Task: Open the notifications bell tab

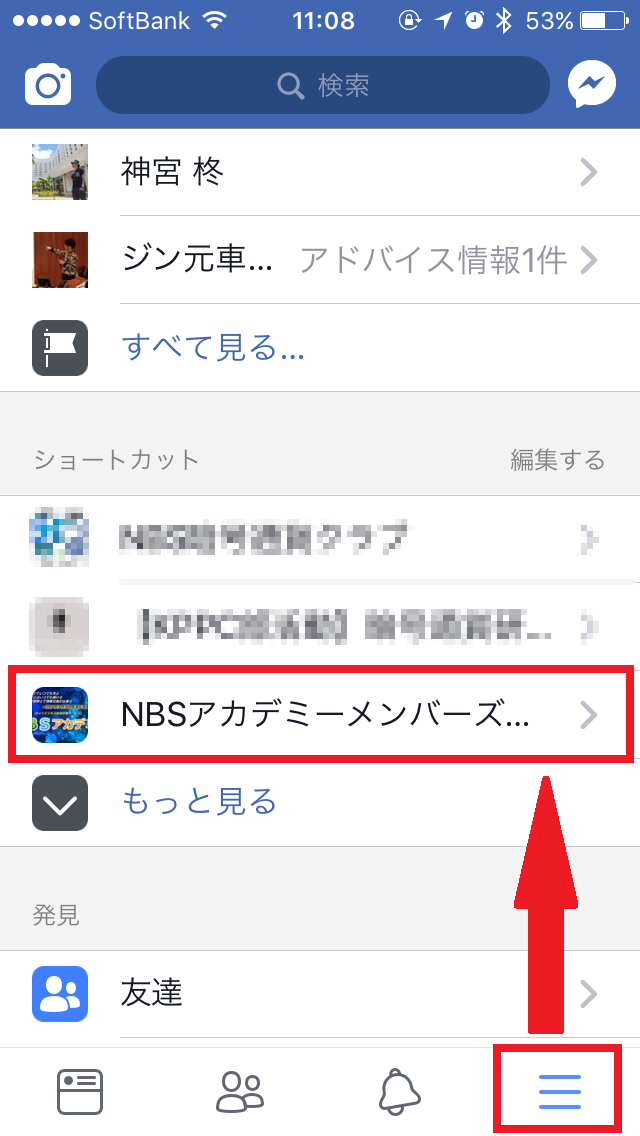Action: click(x=400, y=1092)
